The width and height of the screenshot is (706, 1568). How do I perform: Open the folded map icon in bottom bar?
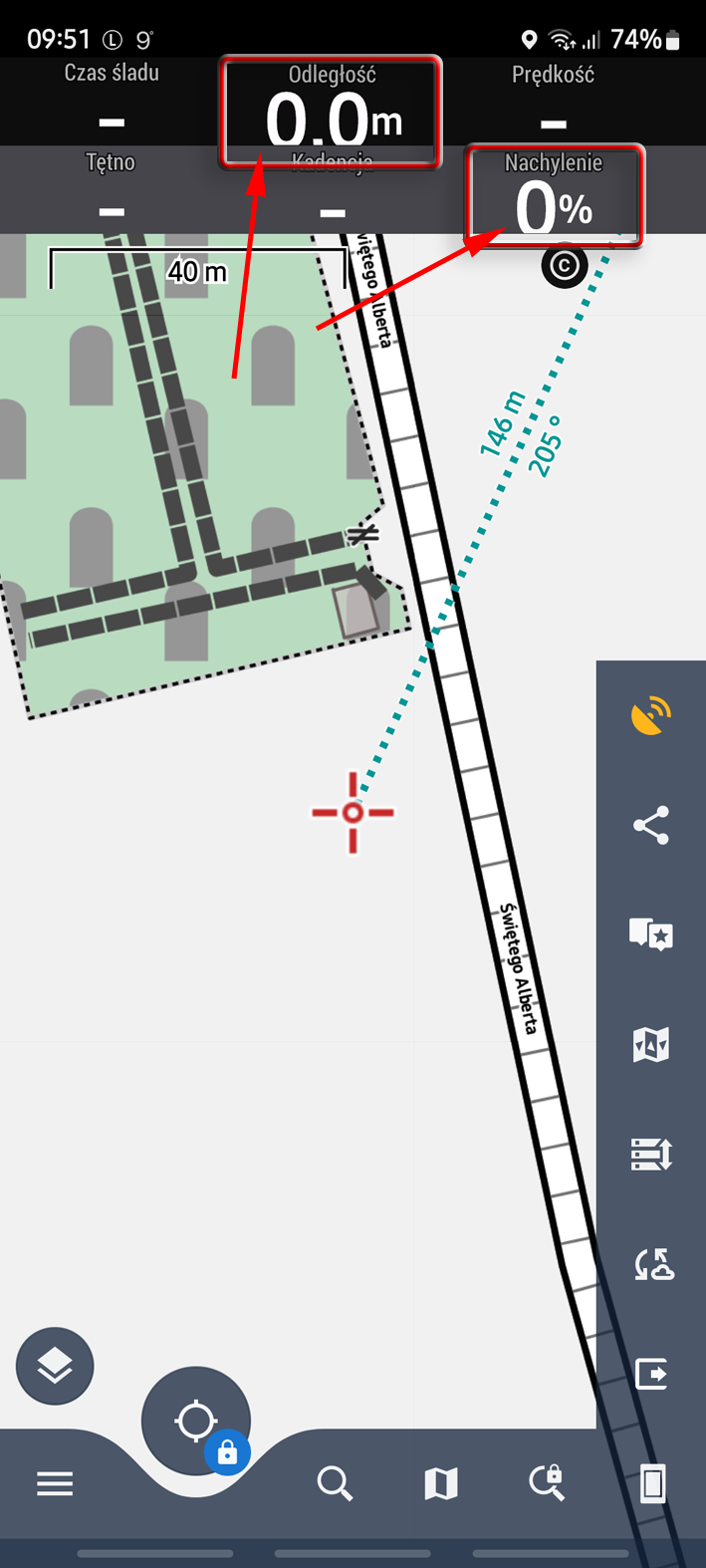[x=440, y=1484]
